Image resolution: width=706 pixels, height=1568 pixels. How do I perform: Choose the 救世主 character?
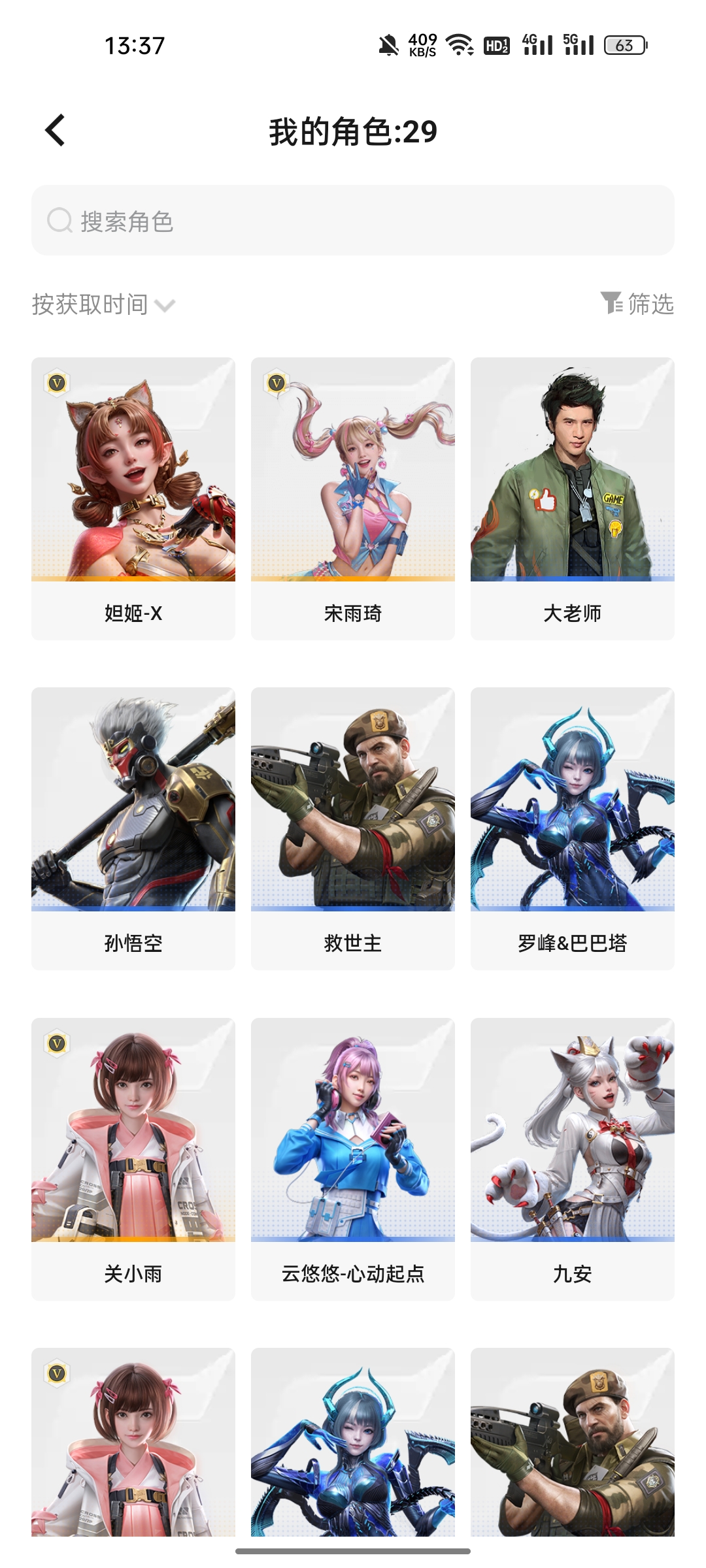pyautogui.click(x=353, y=828)
